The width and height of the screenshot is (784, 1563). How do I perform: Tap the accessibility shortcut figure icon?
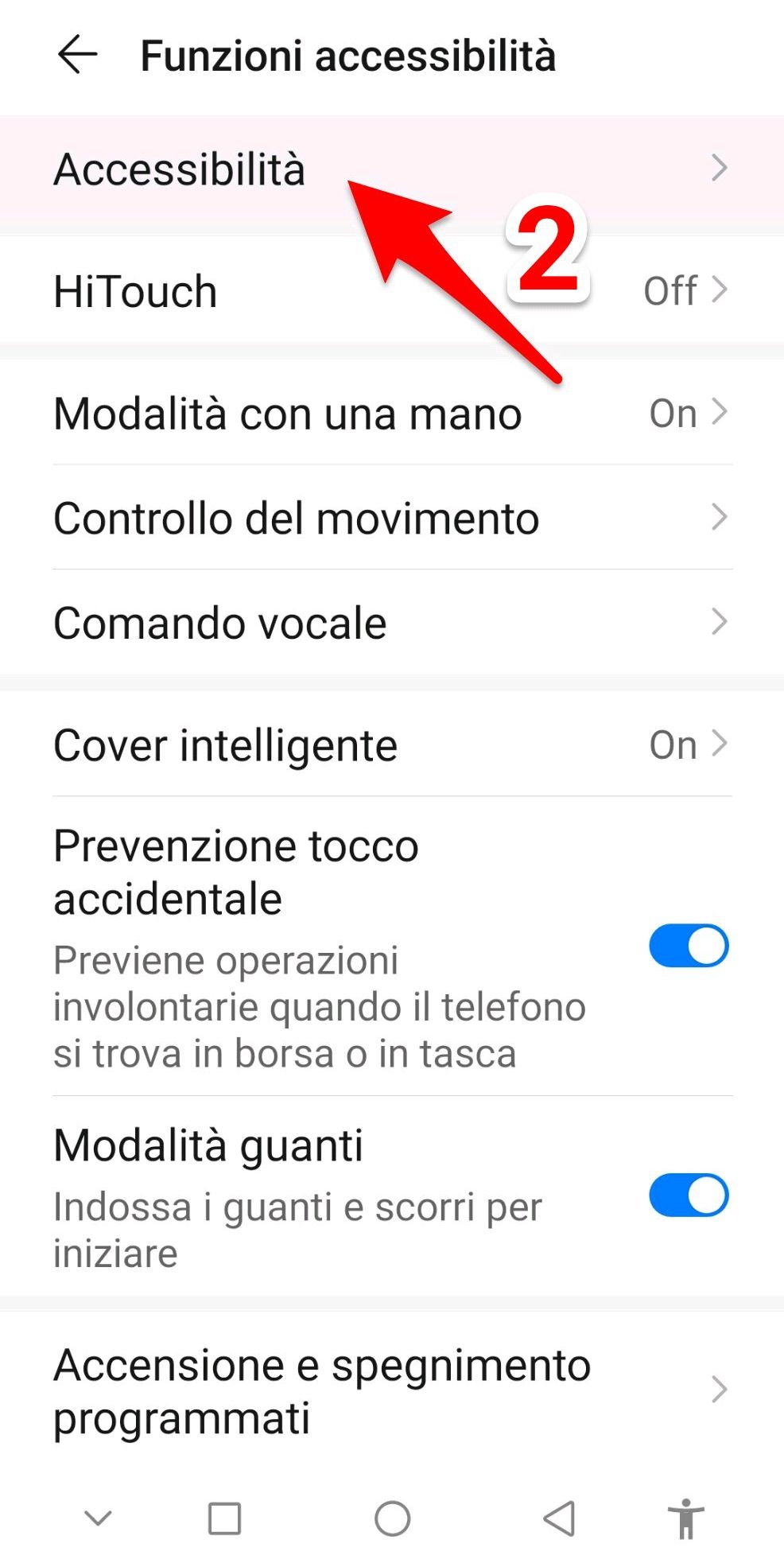point(686,1518)
